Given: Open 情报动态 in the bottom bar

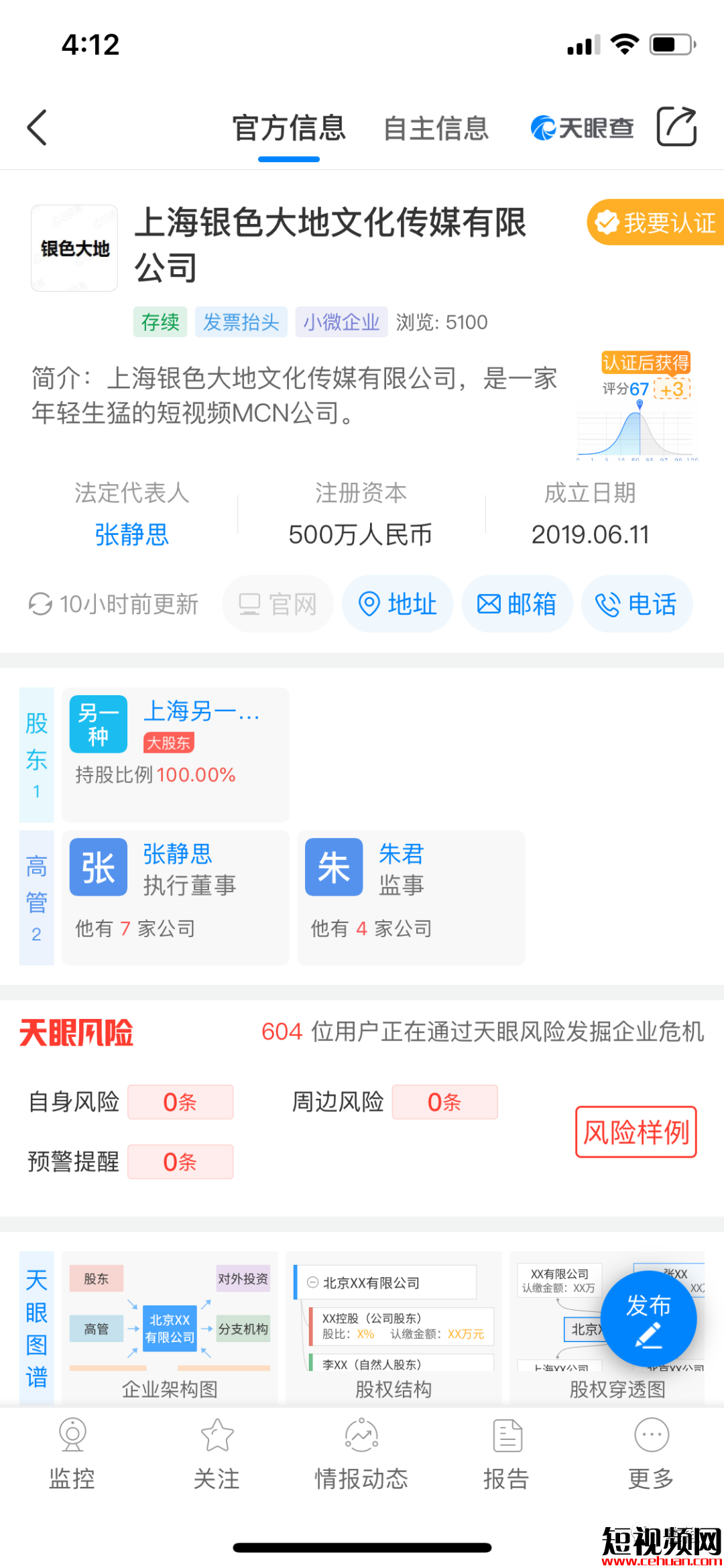Looking at the screenshot, I should point(362,1453).
